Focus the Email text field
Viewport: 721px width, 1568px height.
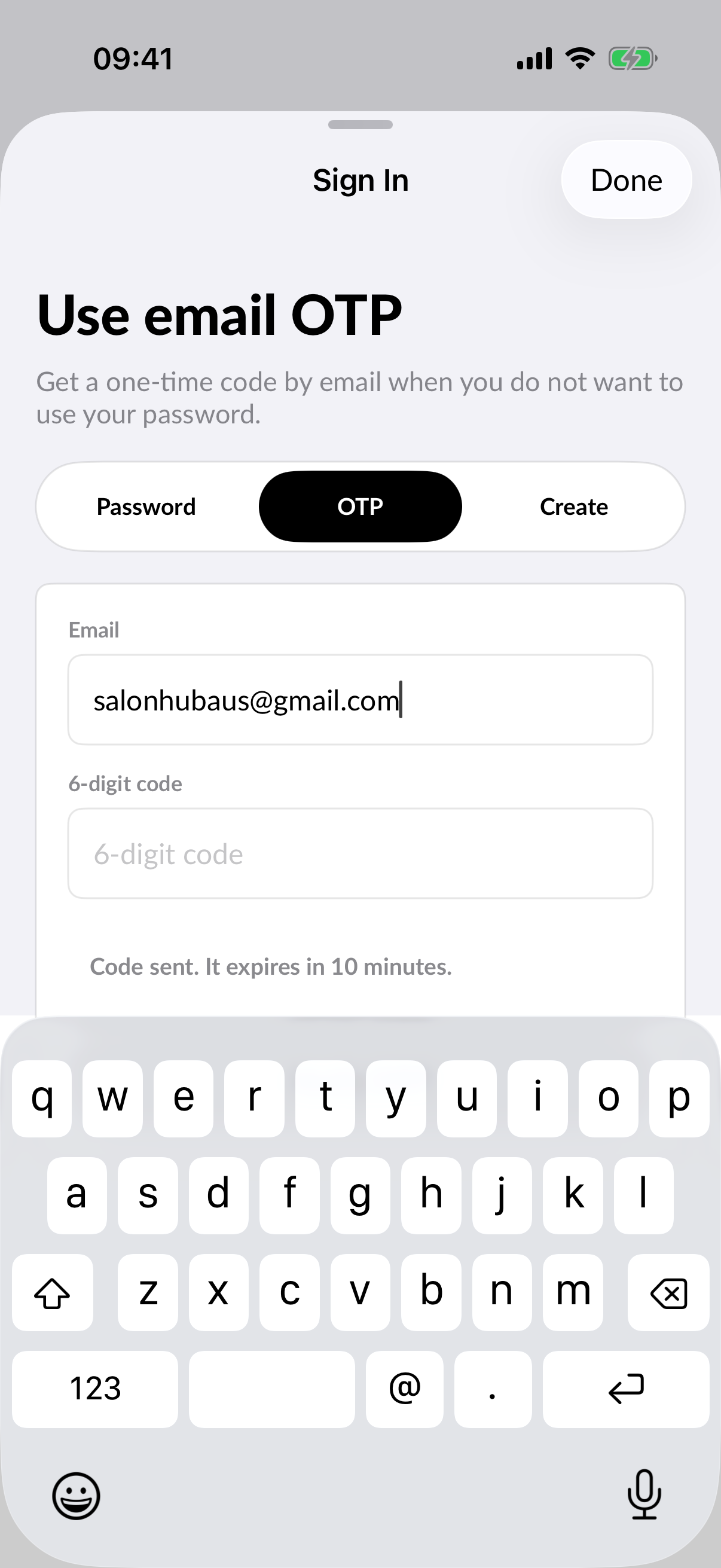click(360, 700)
